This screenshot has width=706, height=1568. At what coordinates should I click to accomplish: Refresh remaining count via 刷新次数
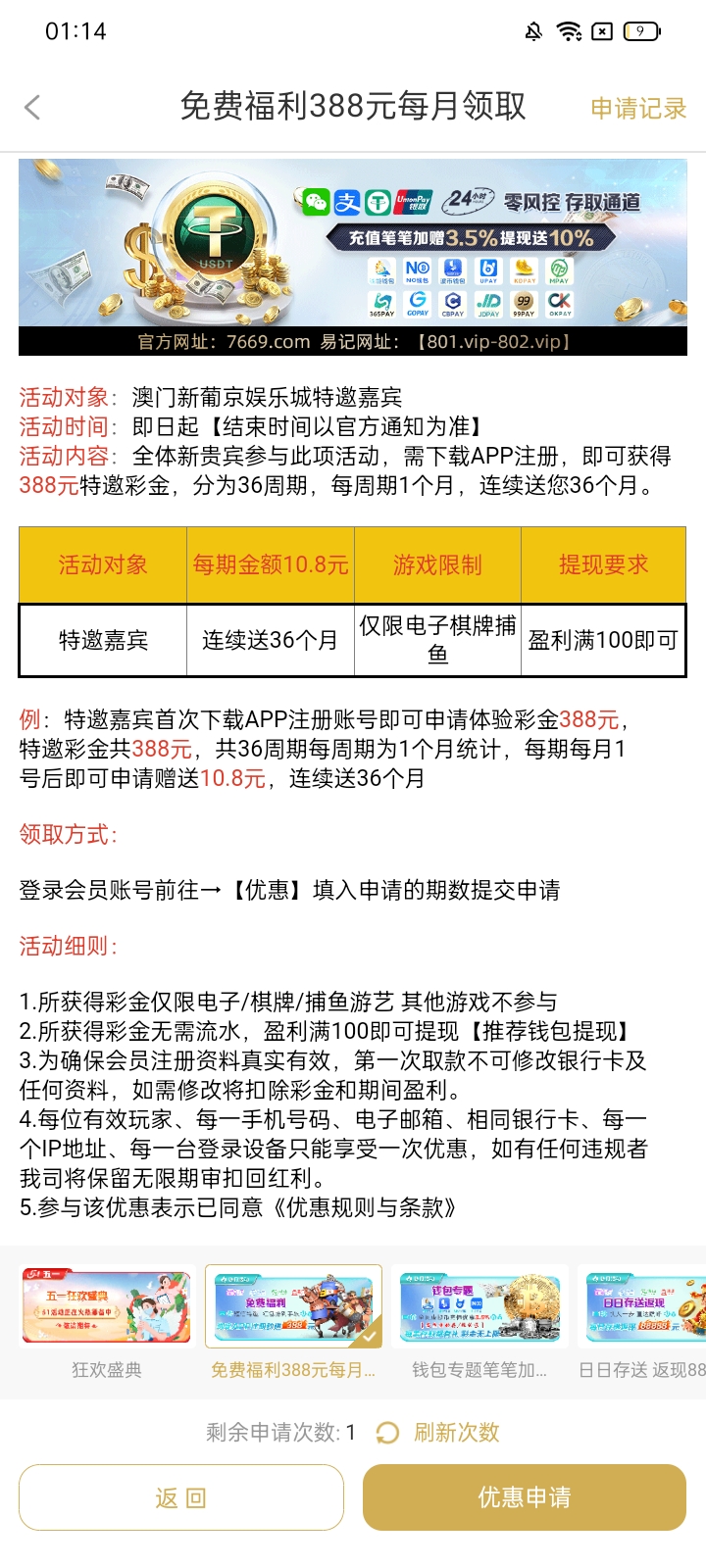(x=439, y=1432)
